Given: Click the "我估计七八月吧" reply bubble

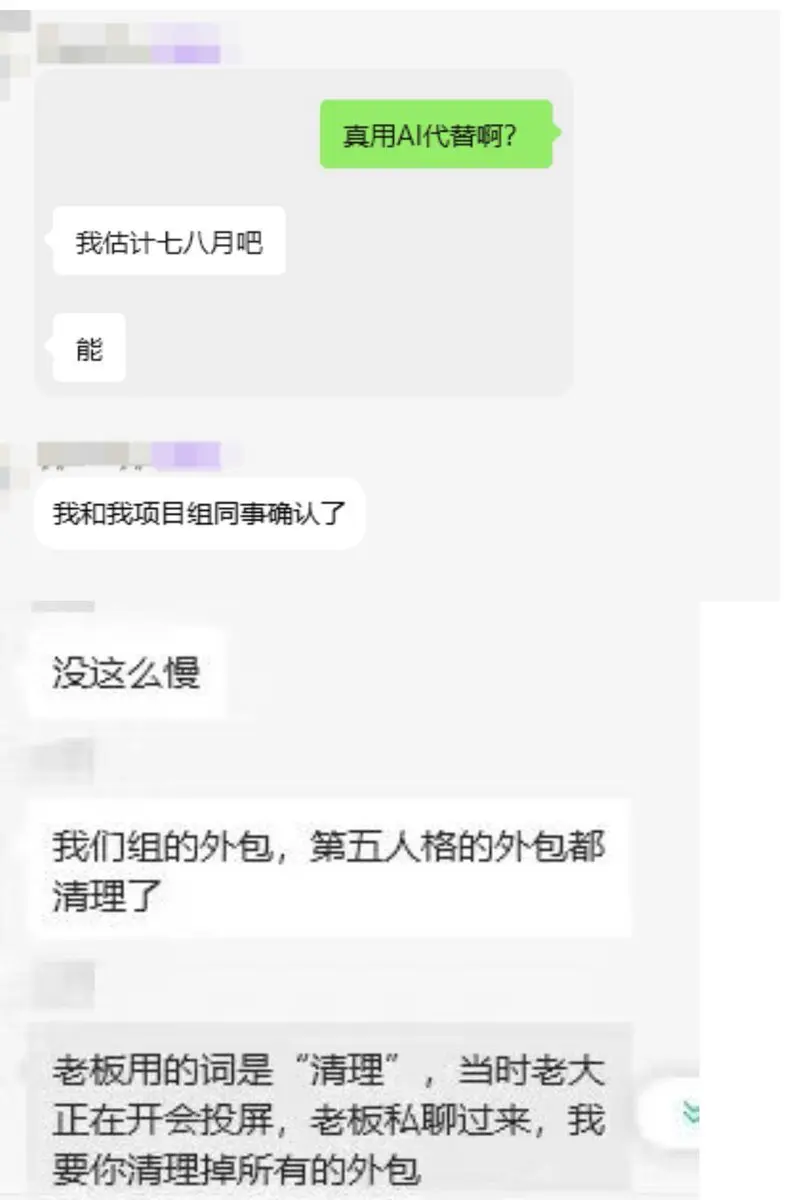Looking at the screenshot, I should tap(168, 240).
